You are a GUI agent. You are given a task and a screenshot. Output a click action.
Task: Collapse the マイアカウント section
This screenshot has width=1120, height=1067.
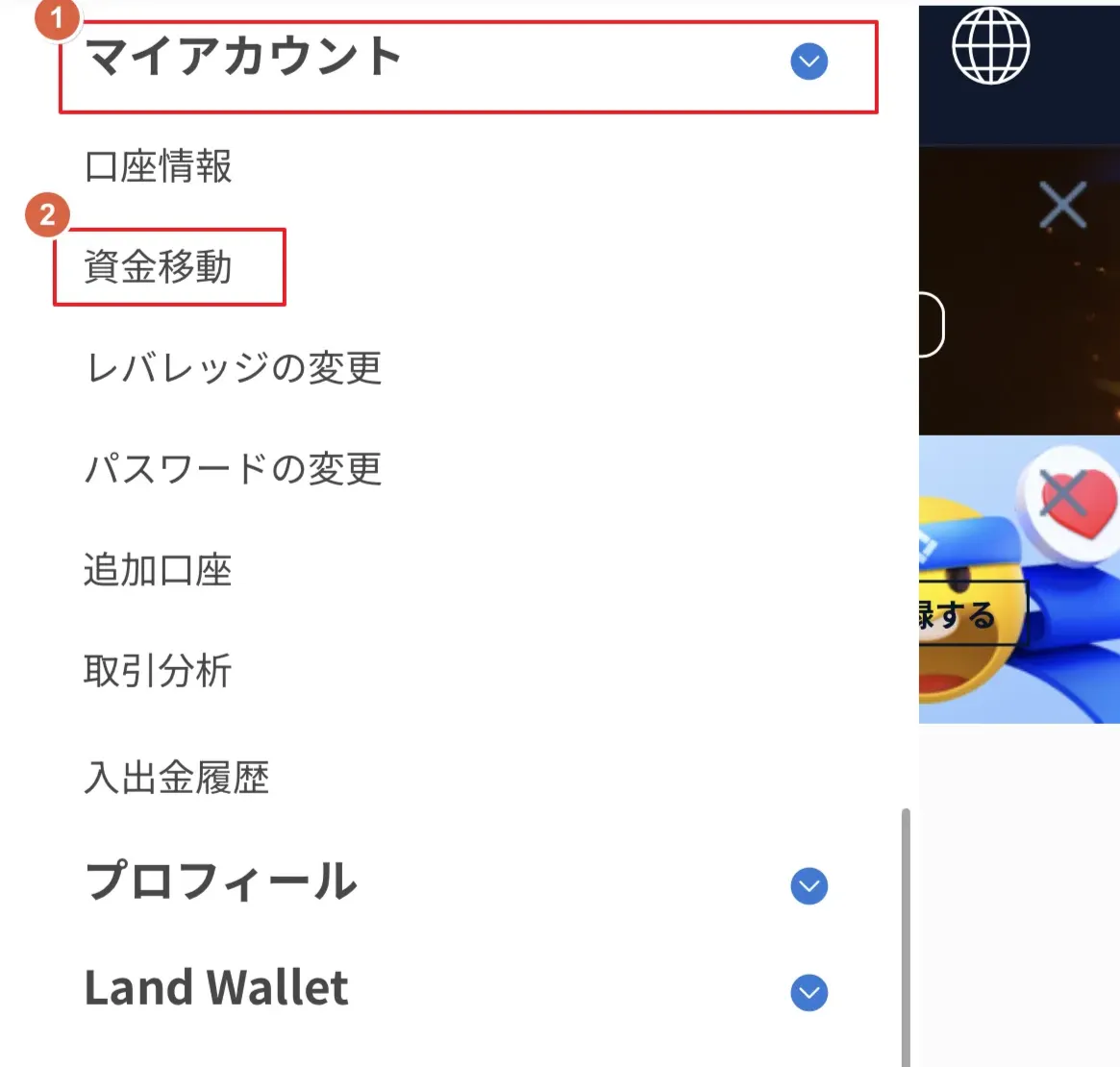[809, 62]
